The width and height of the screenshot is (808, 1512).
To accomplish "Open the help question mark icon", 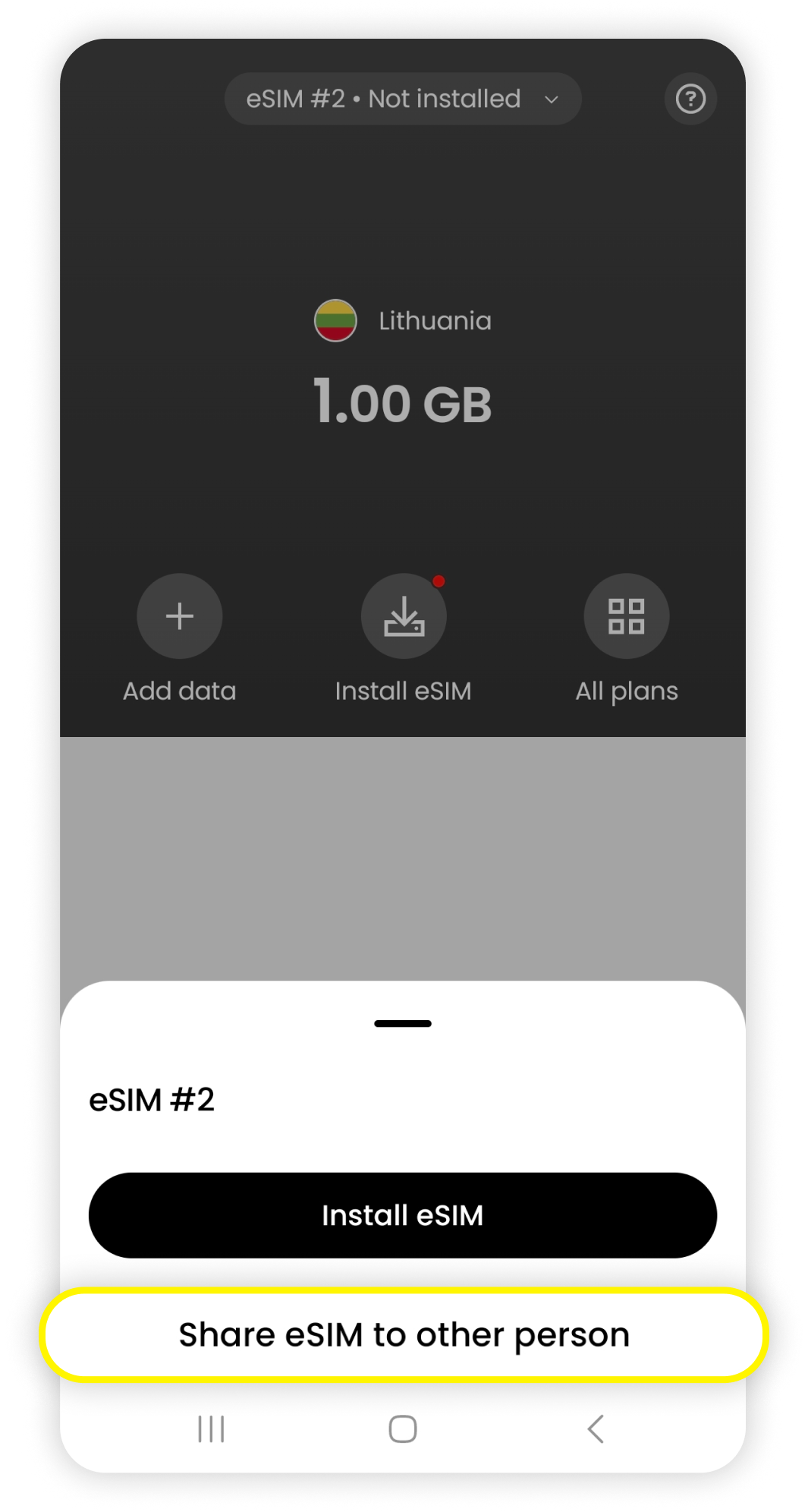I will (690, 99).
